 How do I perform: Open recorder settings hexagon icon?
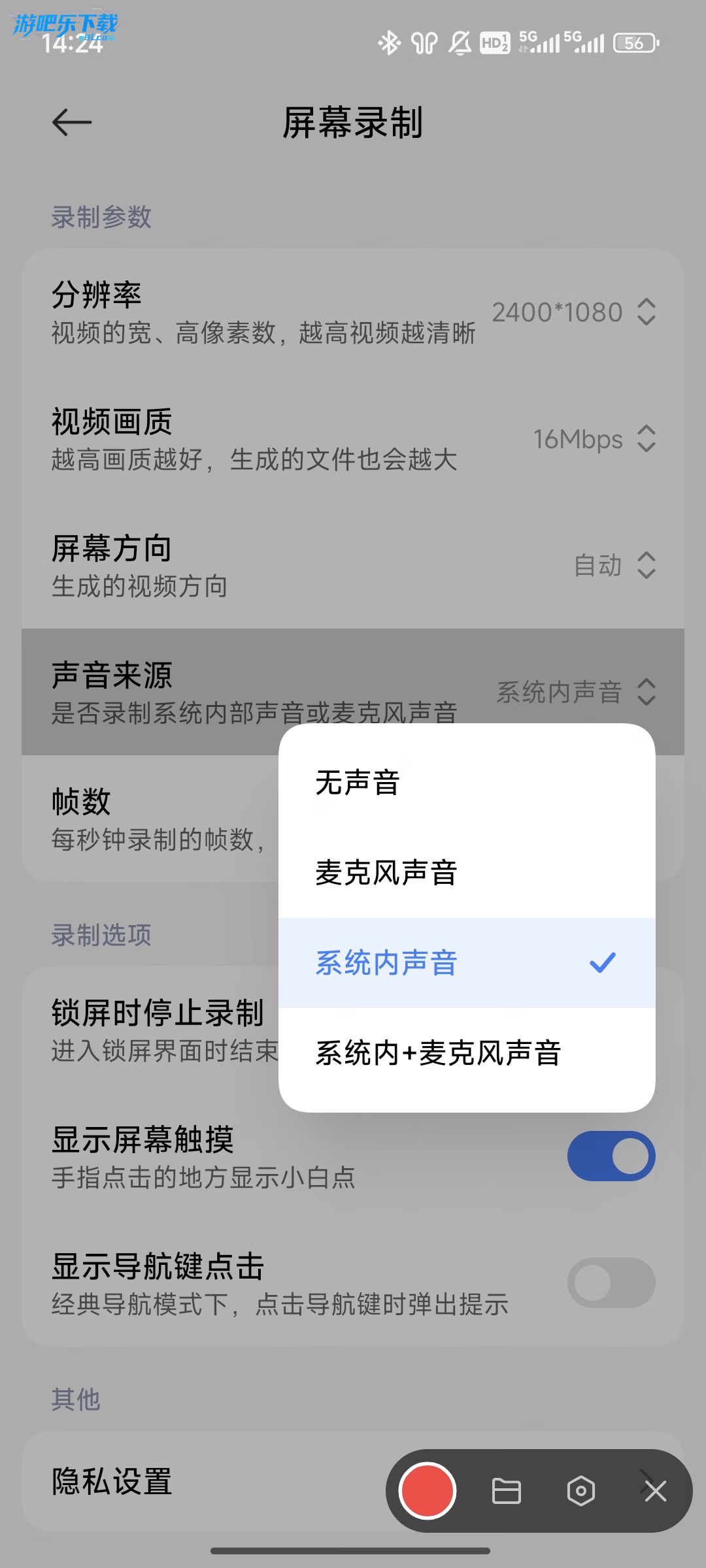(580, 1491)
